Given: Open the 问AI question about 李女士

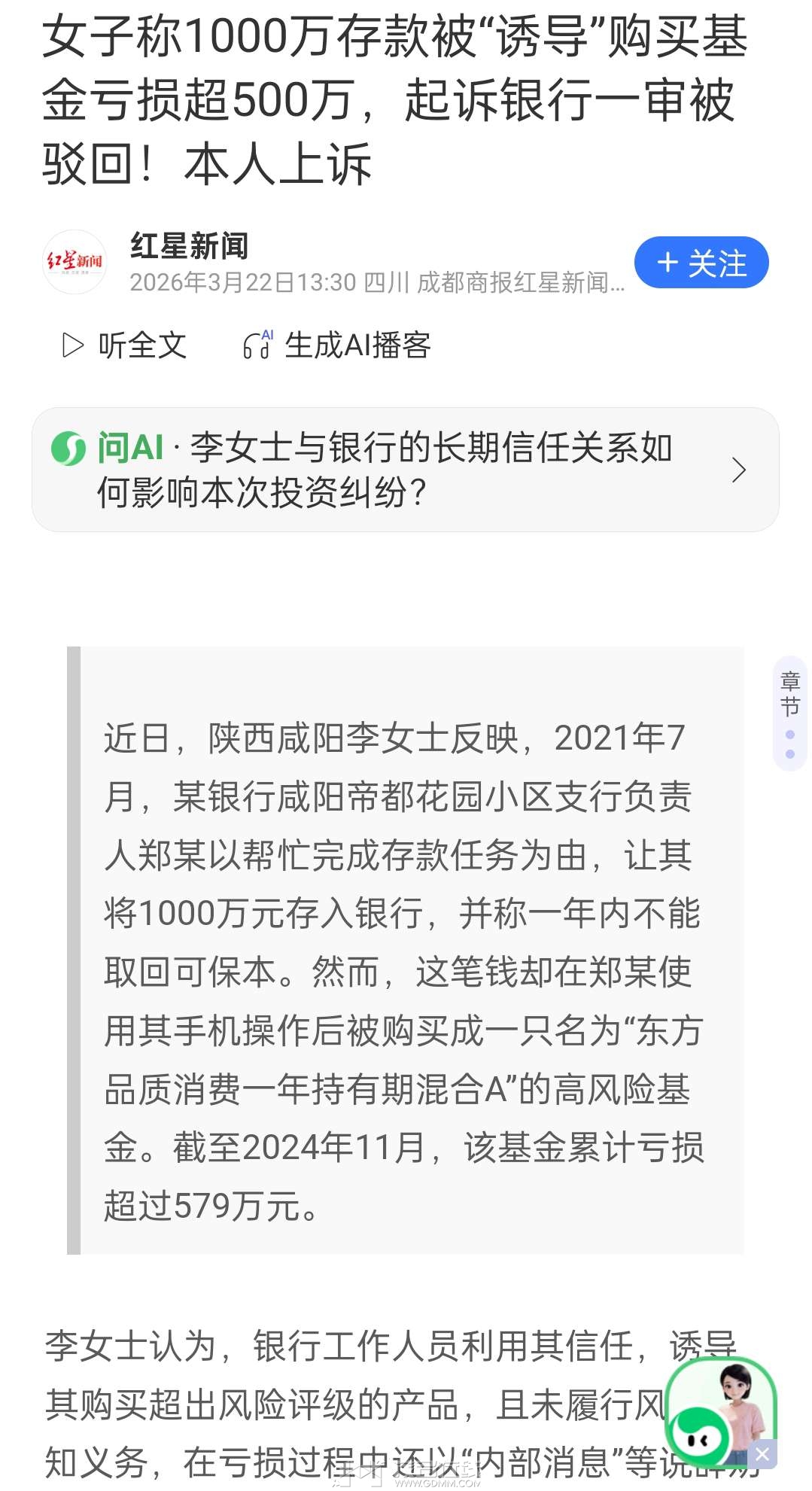Looking at the screenshot, I should click(405, 470).
